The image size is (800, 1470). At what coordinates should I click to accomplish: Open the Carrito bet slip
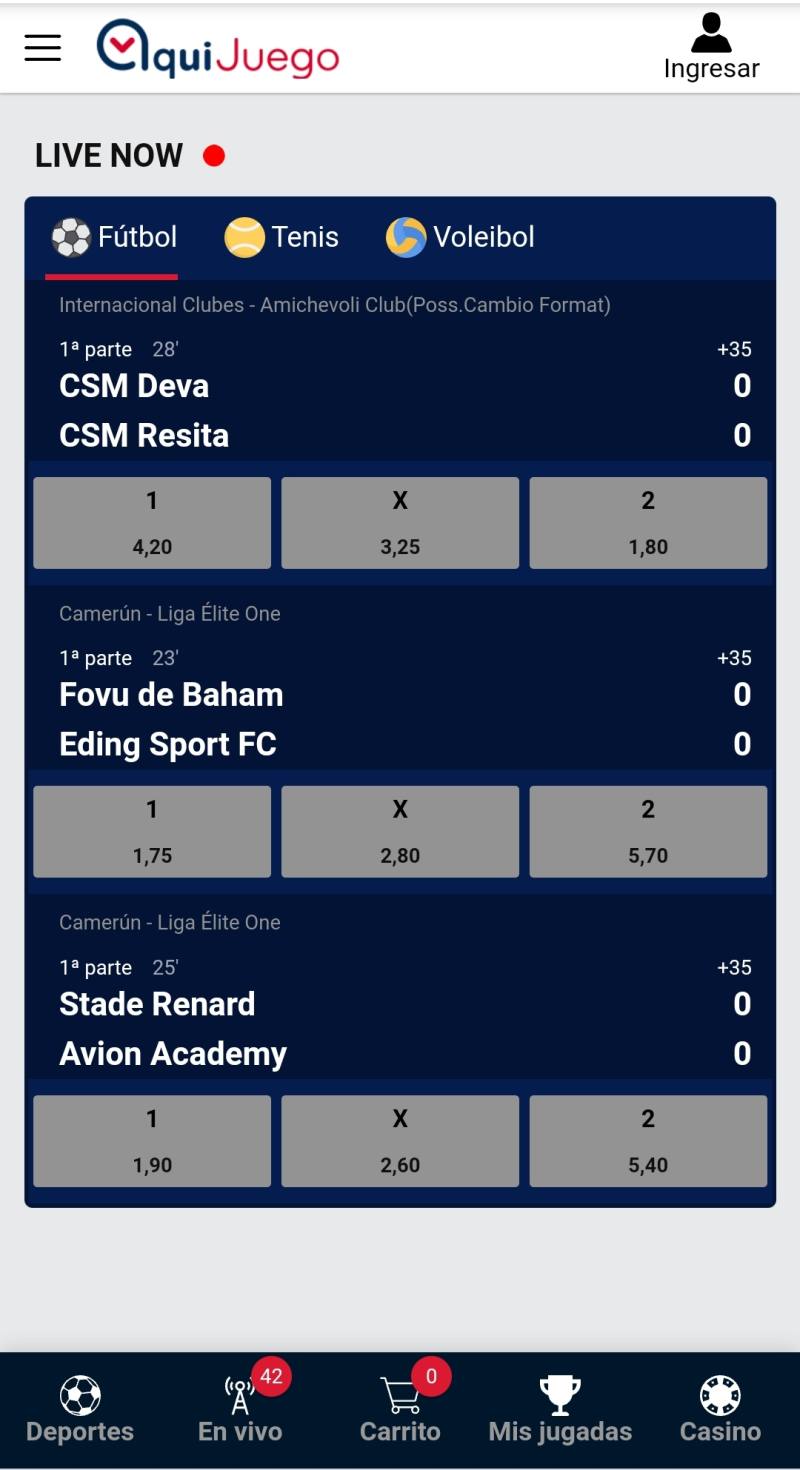(400, 1409)
